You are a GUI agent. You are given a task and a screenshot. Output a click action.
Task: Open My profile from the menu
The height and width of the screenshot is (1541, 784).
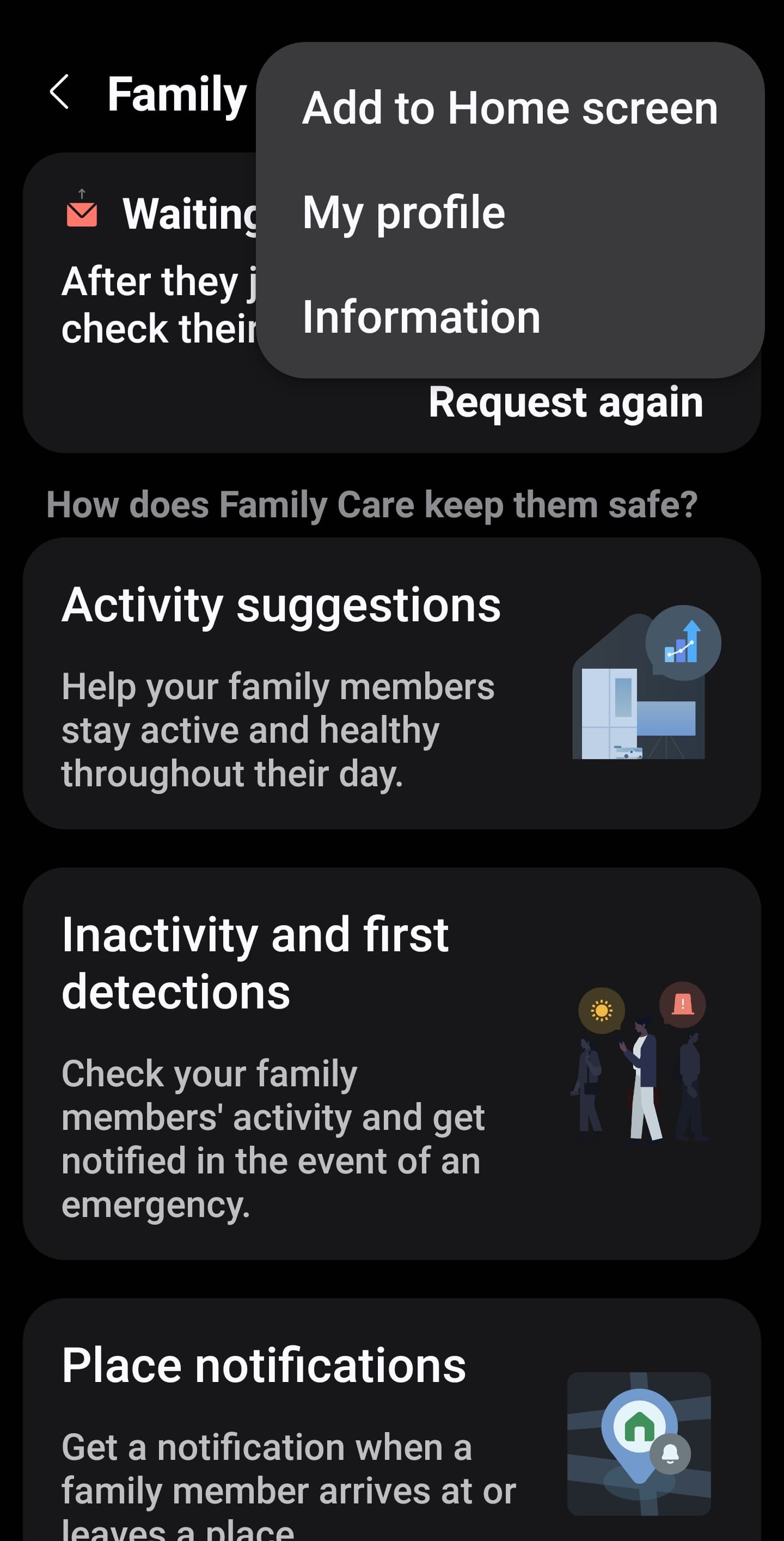coord(510,212)
